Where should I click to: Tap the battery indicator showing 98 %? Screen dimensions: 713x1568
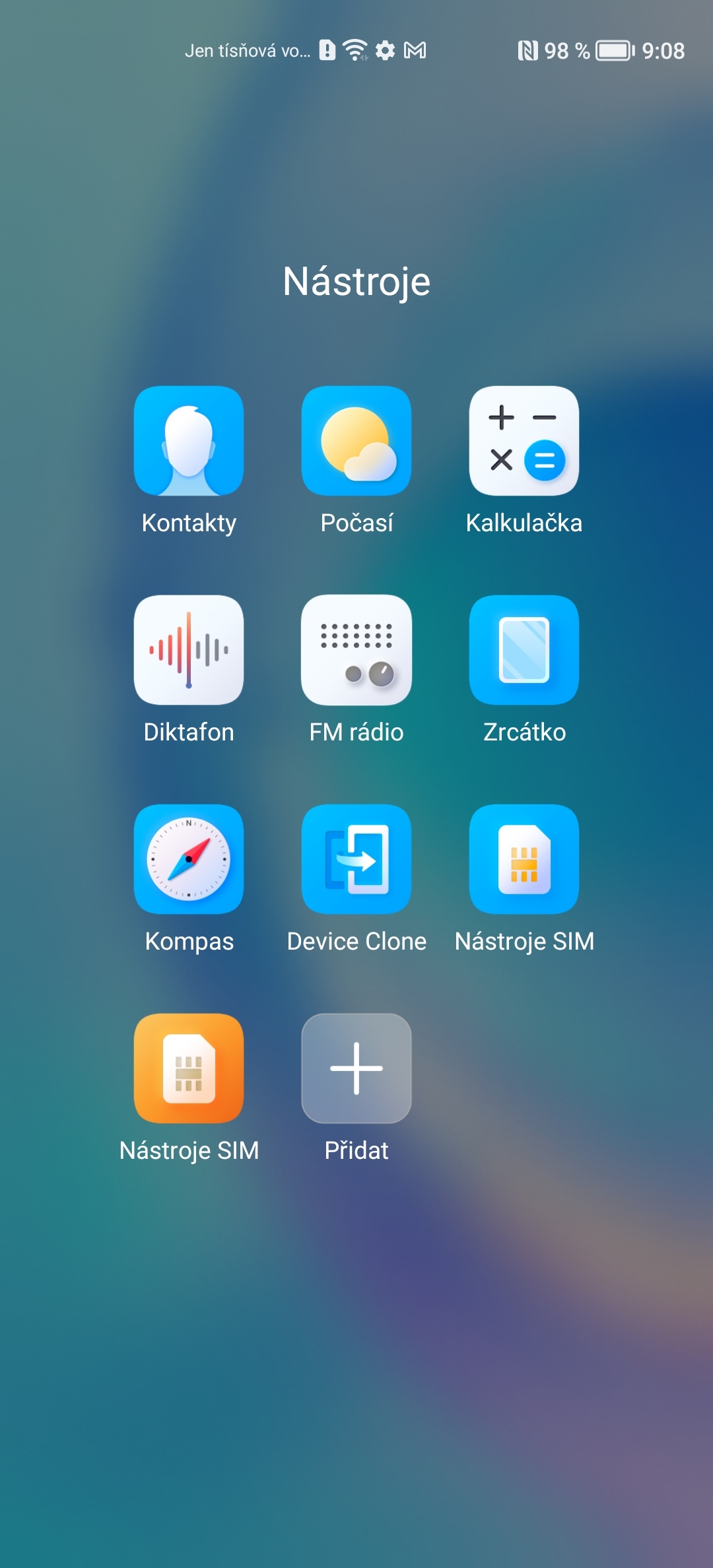point(614,49)
